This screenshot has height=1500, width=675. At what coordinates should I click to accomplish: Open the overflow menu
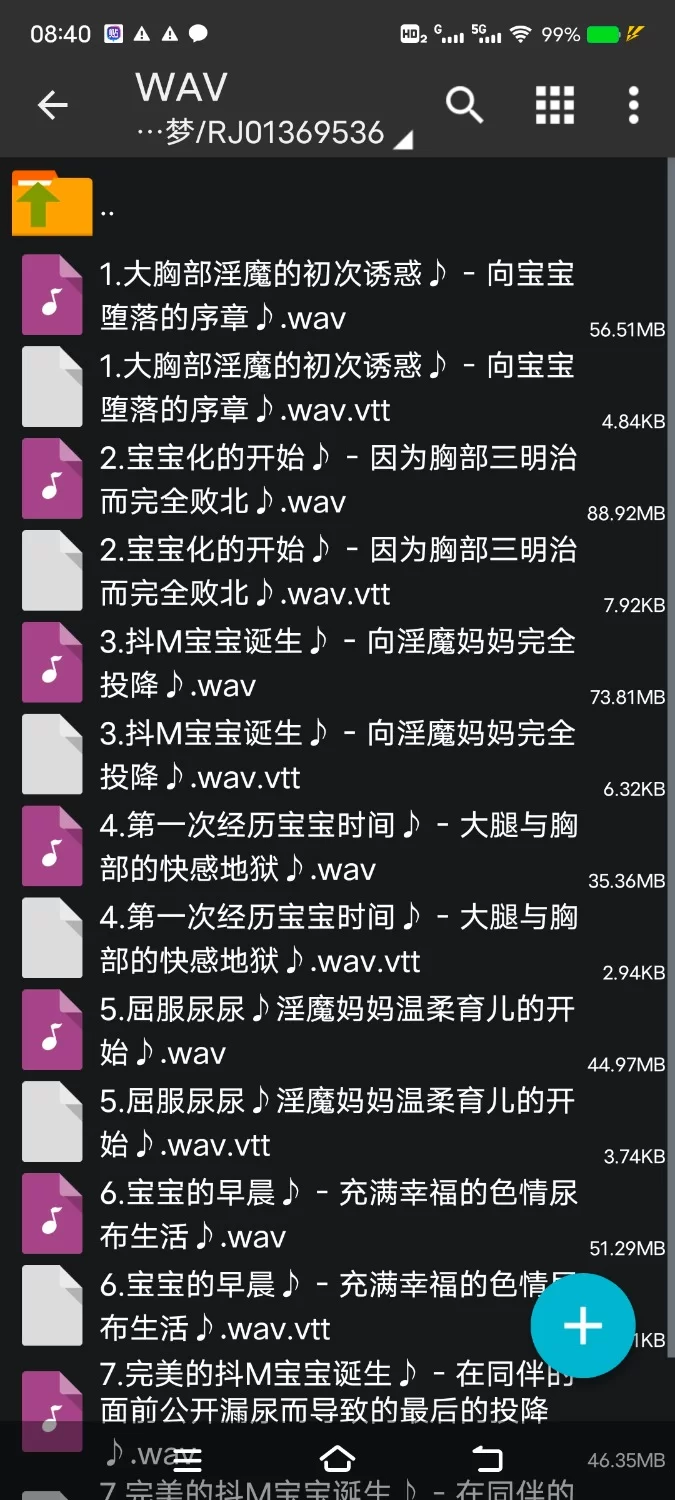tap(633, 104)
